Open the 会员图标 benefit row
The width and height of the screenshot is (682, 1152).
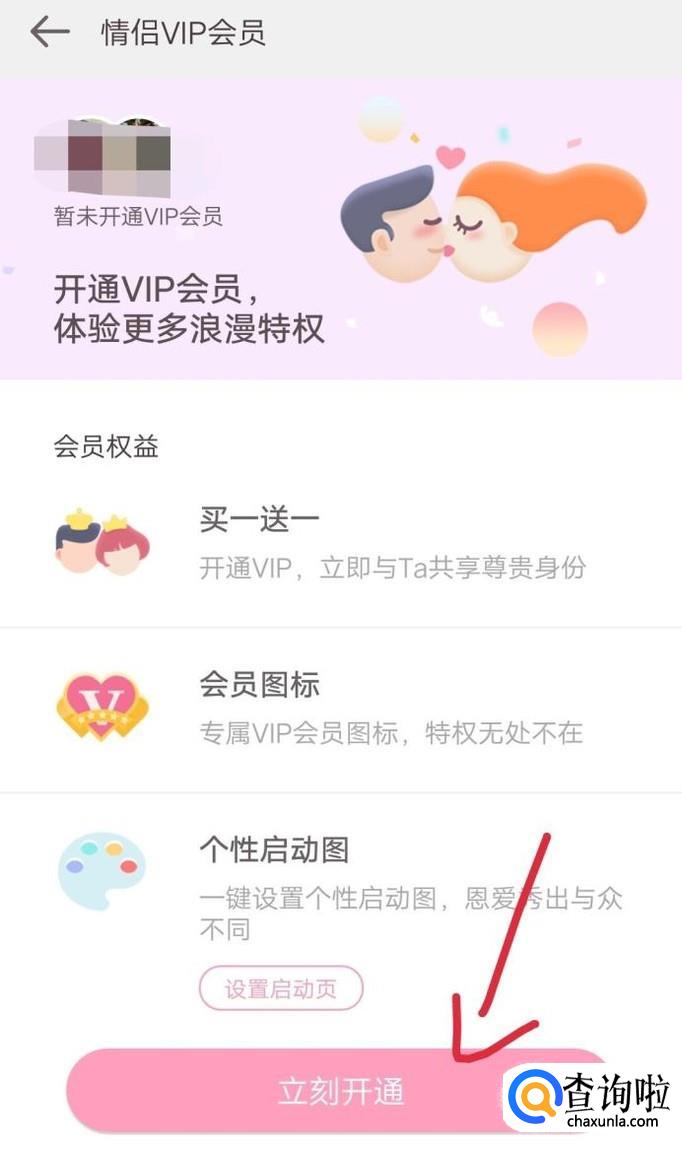pyautogui.click(x=340, y=709)
